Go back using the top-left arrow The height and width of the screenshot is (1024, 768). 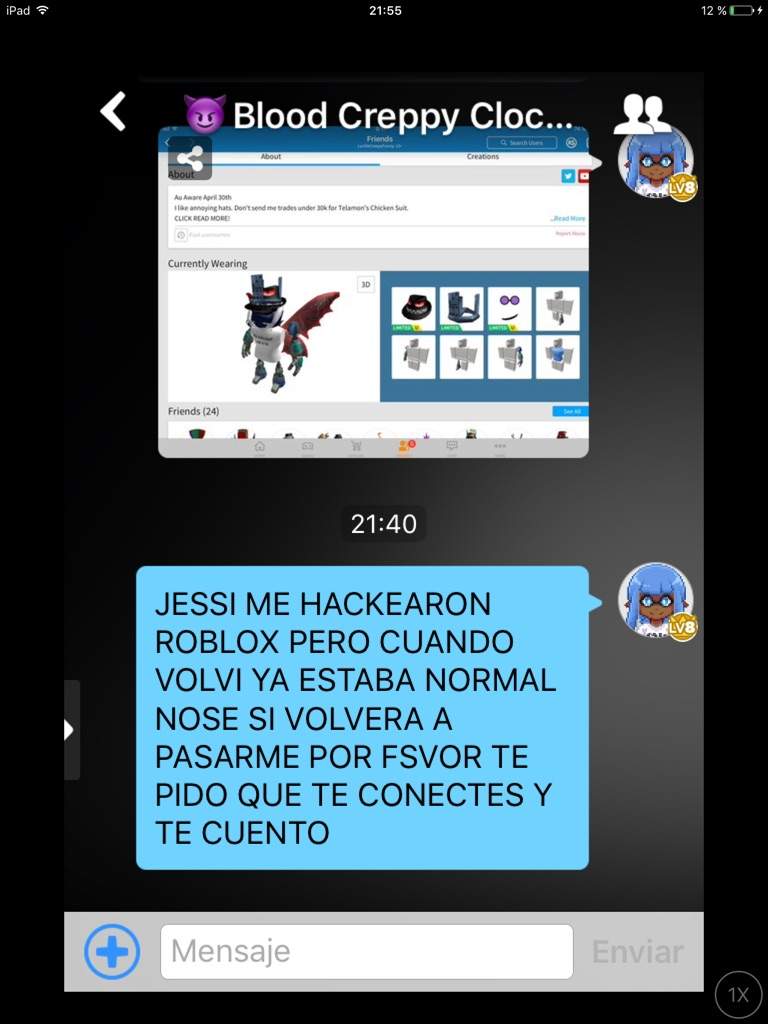click(114, 112)
